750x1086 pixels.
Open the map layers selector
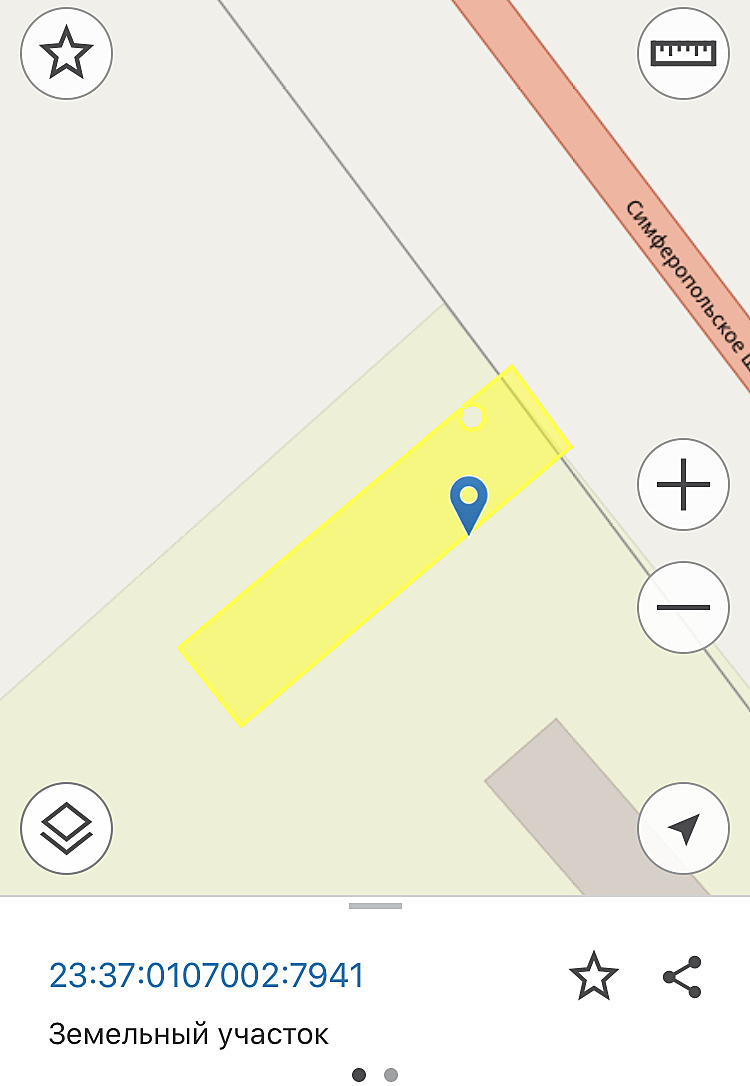[x=66, y=829]
